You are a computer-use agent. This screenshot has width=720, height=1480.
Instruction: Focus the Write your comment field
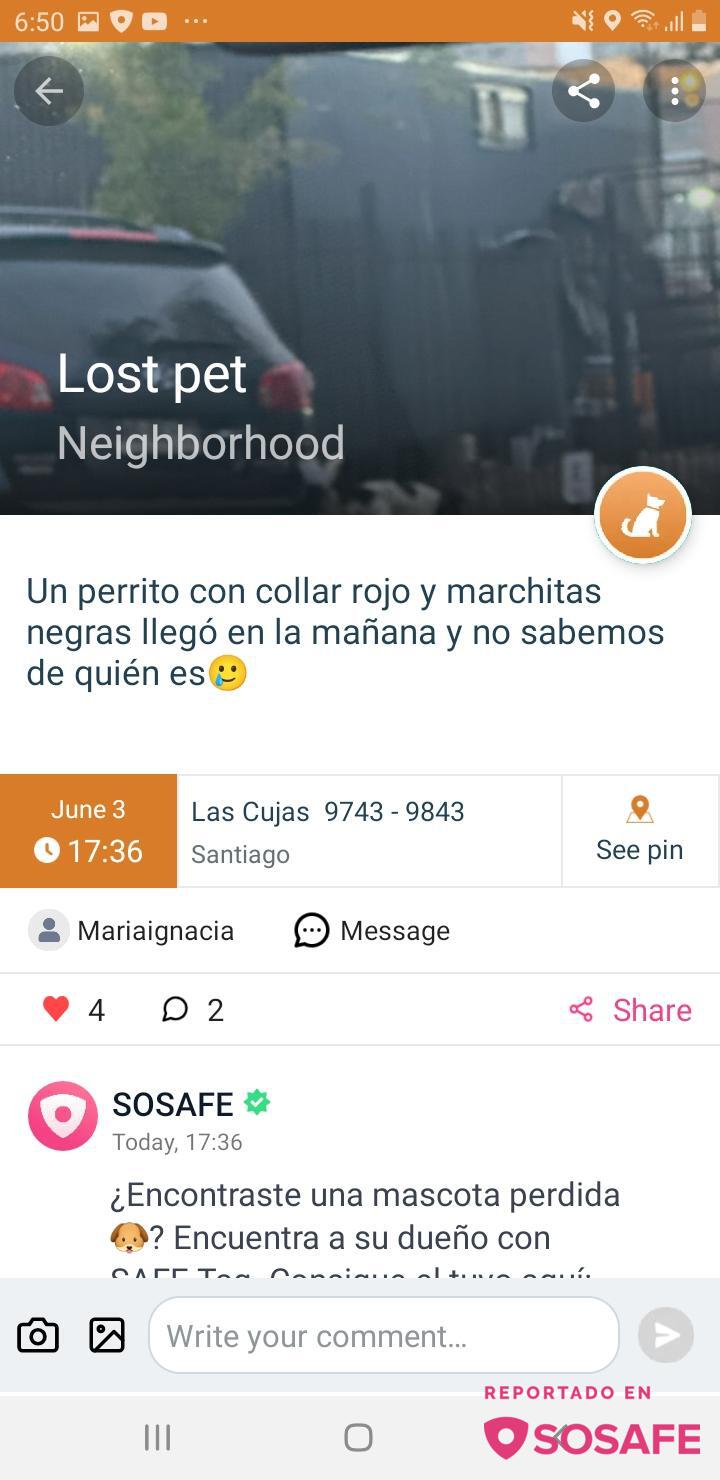click(383, 1336)
